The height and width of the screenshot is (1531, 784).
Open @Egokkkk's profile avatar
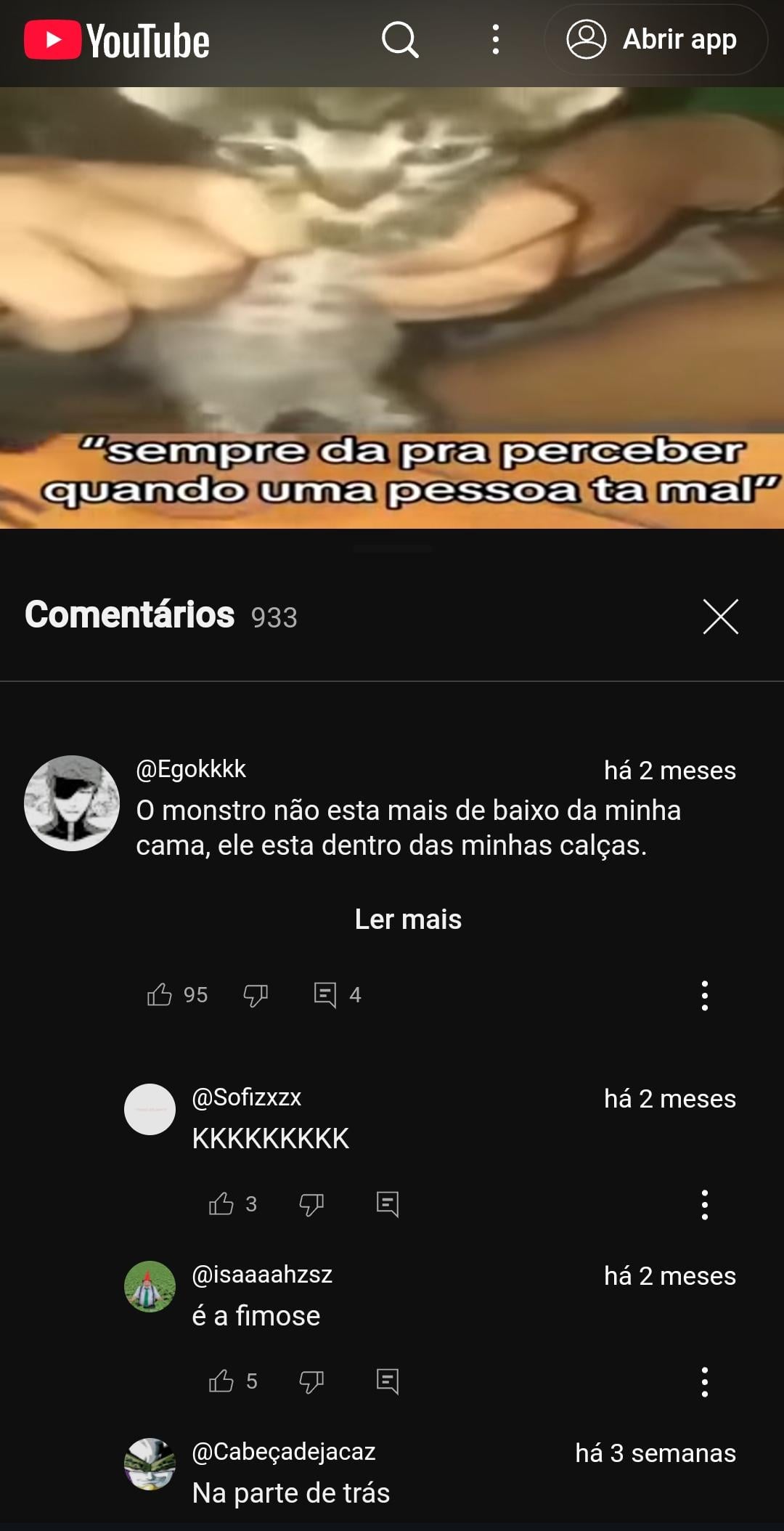[x=72, y=803]
